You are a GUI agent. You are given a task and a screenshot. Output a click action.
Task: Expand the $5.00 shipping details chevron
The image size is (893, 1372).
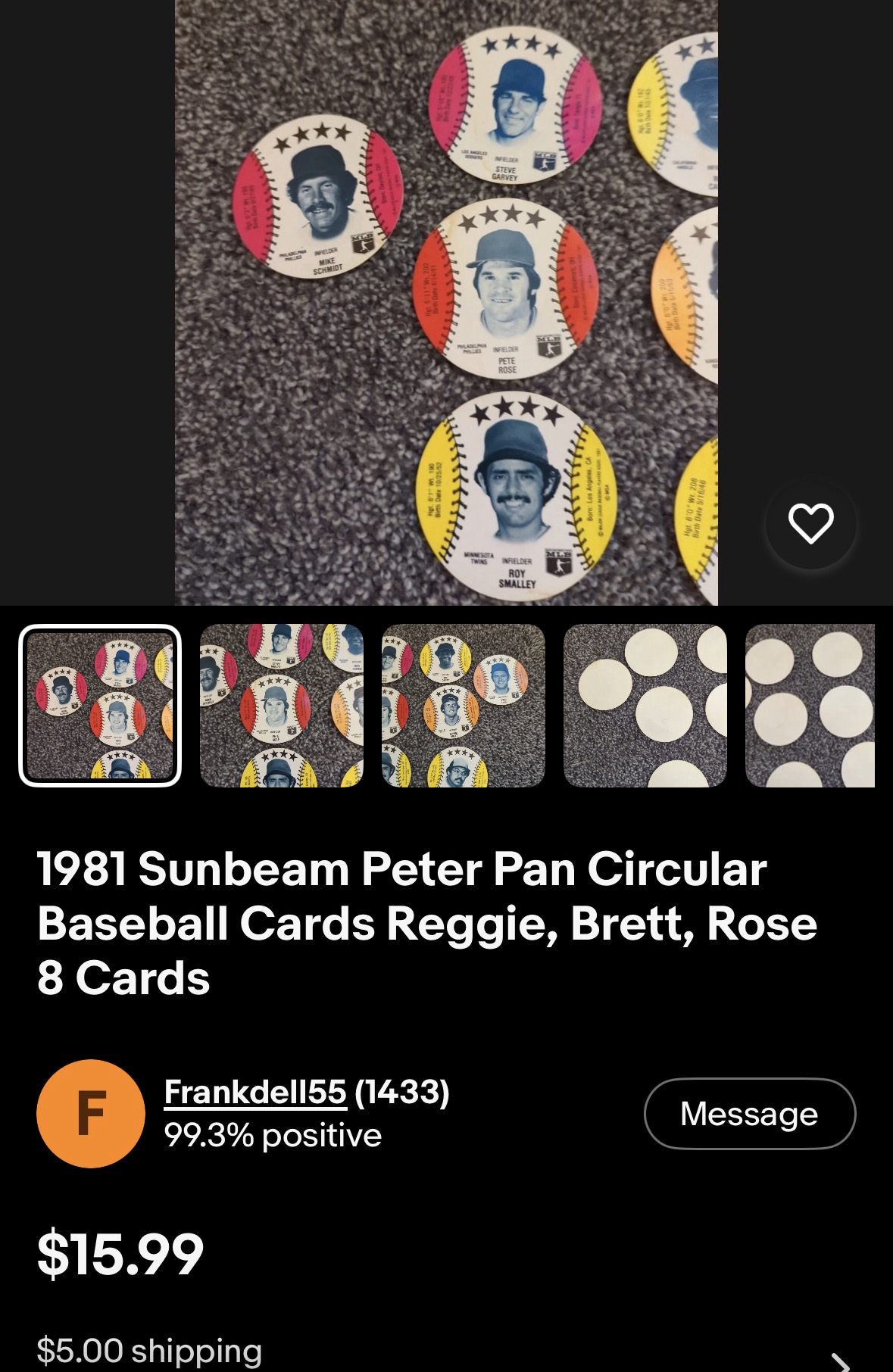[x=839, y=1361]
